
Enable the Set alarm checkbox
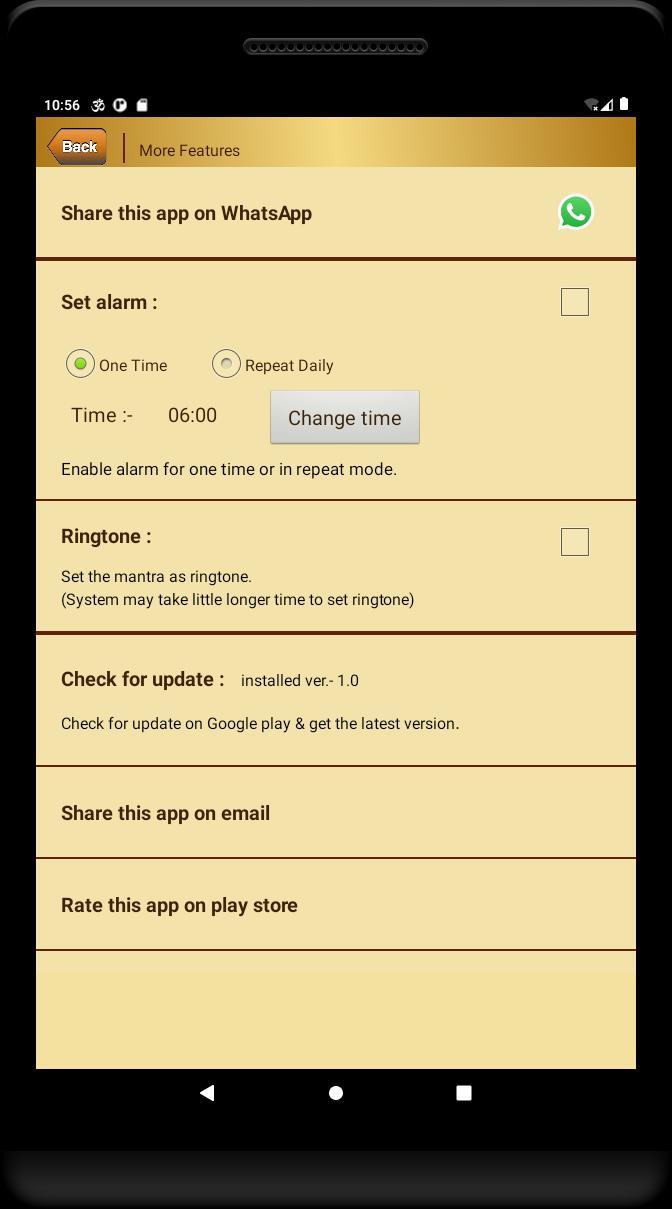pyautogui.click(x=575, y=302)
